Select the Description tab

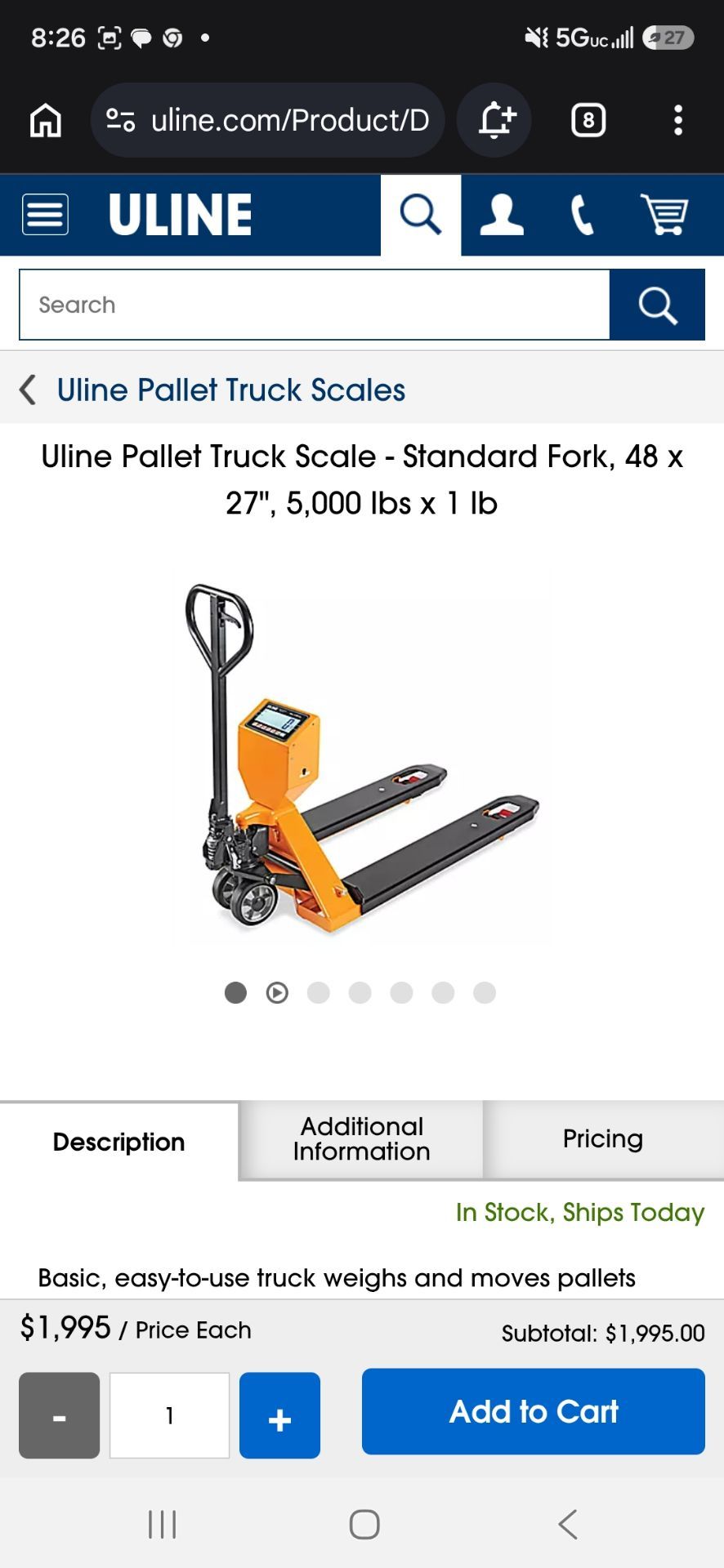pos(119,1141)
